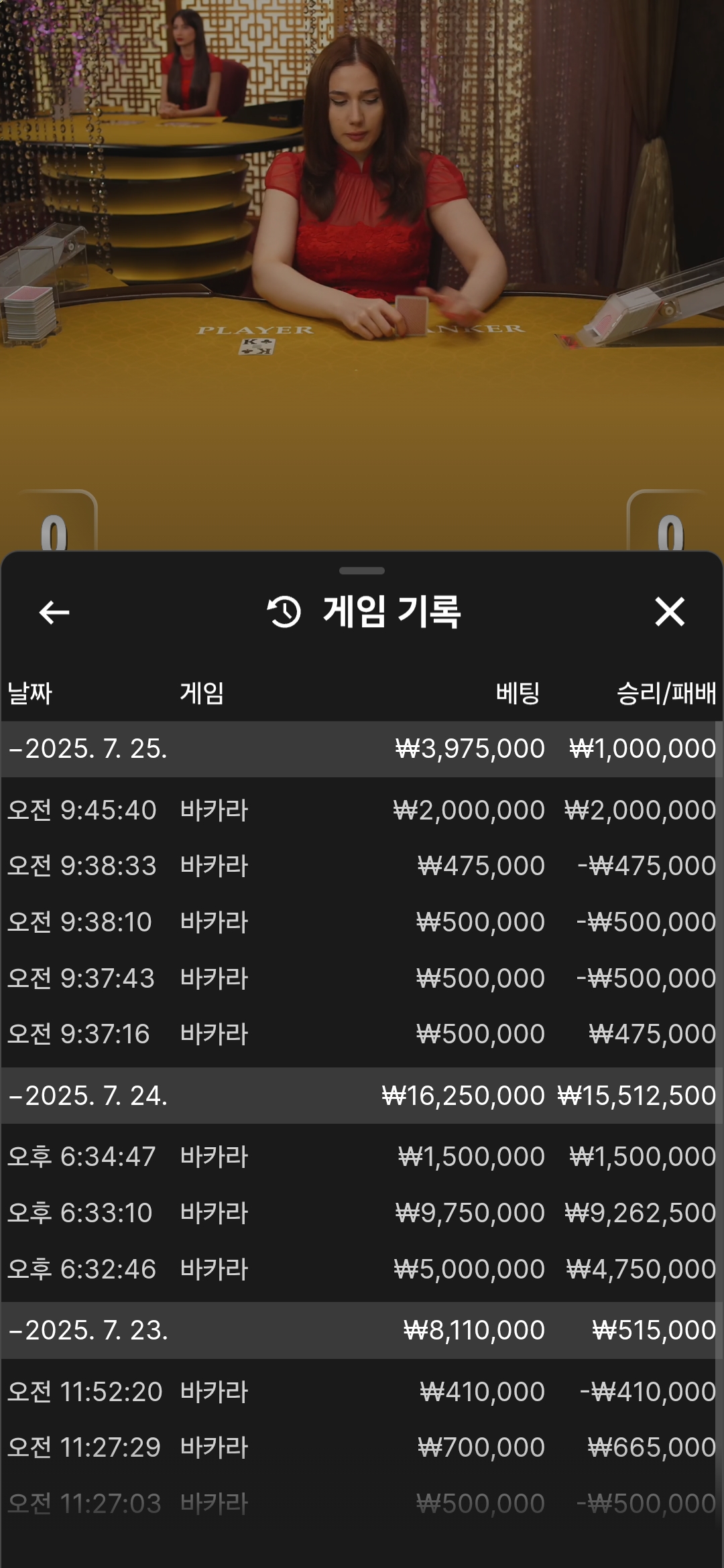Open the 오후 6:32:46 바카라 record

point(362,1269)
